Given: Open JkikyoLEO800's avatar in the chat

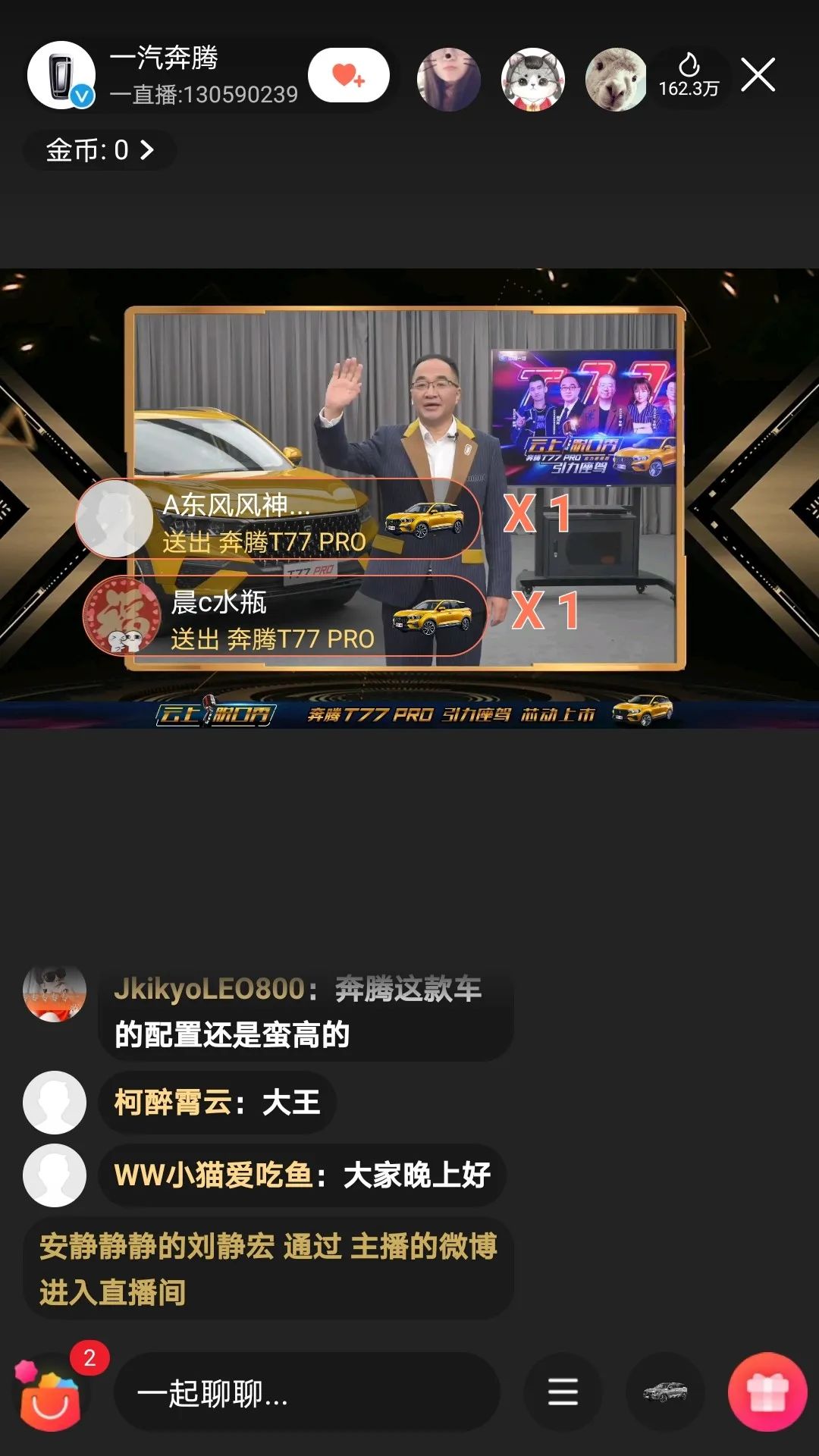Looking at the screenshot, I should (55, 992).
